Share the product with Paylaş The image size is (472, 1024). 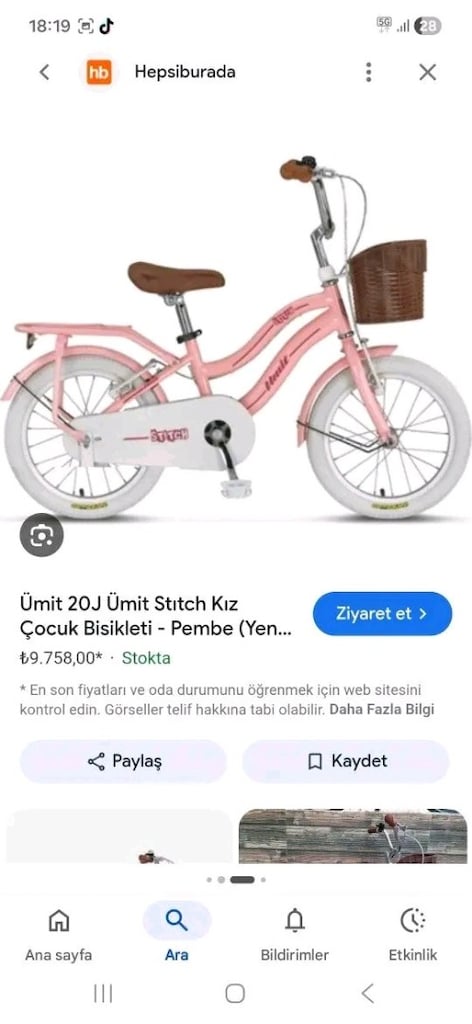123,761
